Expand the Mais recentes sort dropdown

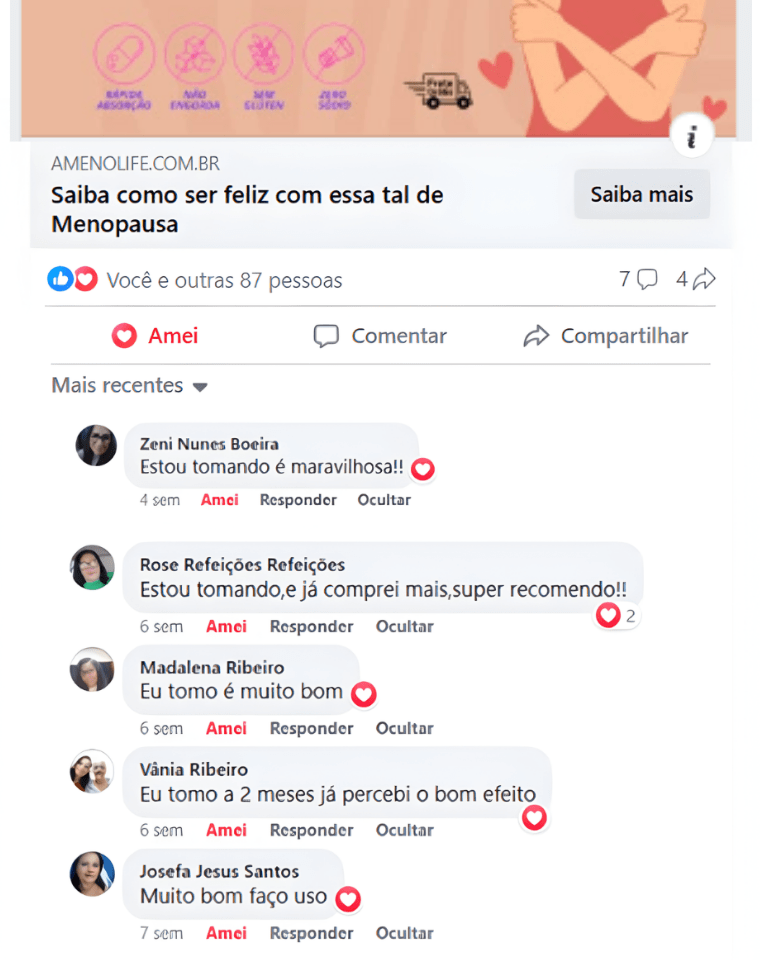129,385
